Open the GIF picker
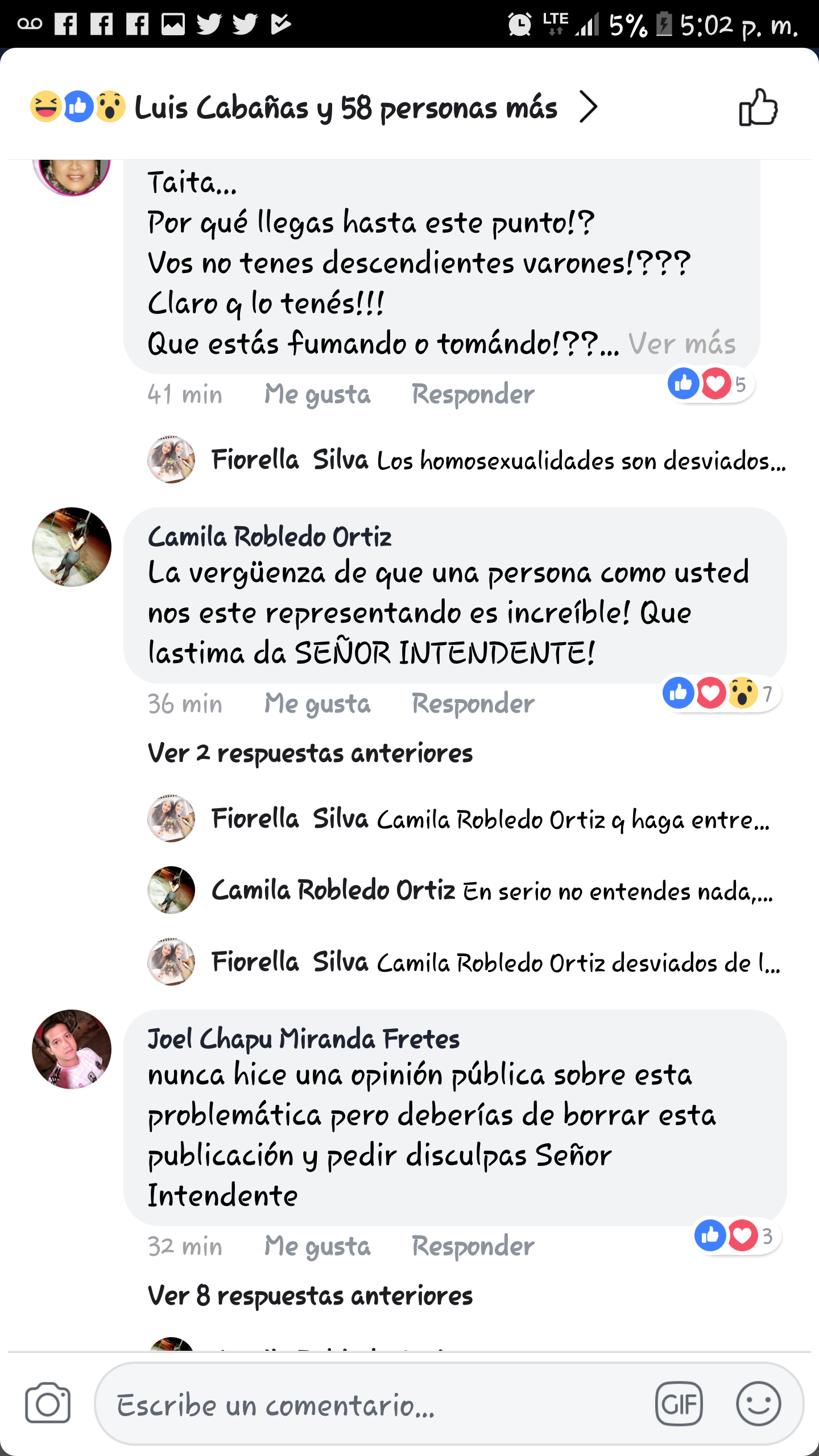Image resolution: width=819 pixels, height=1456 pixels. tap(679, 1404)
